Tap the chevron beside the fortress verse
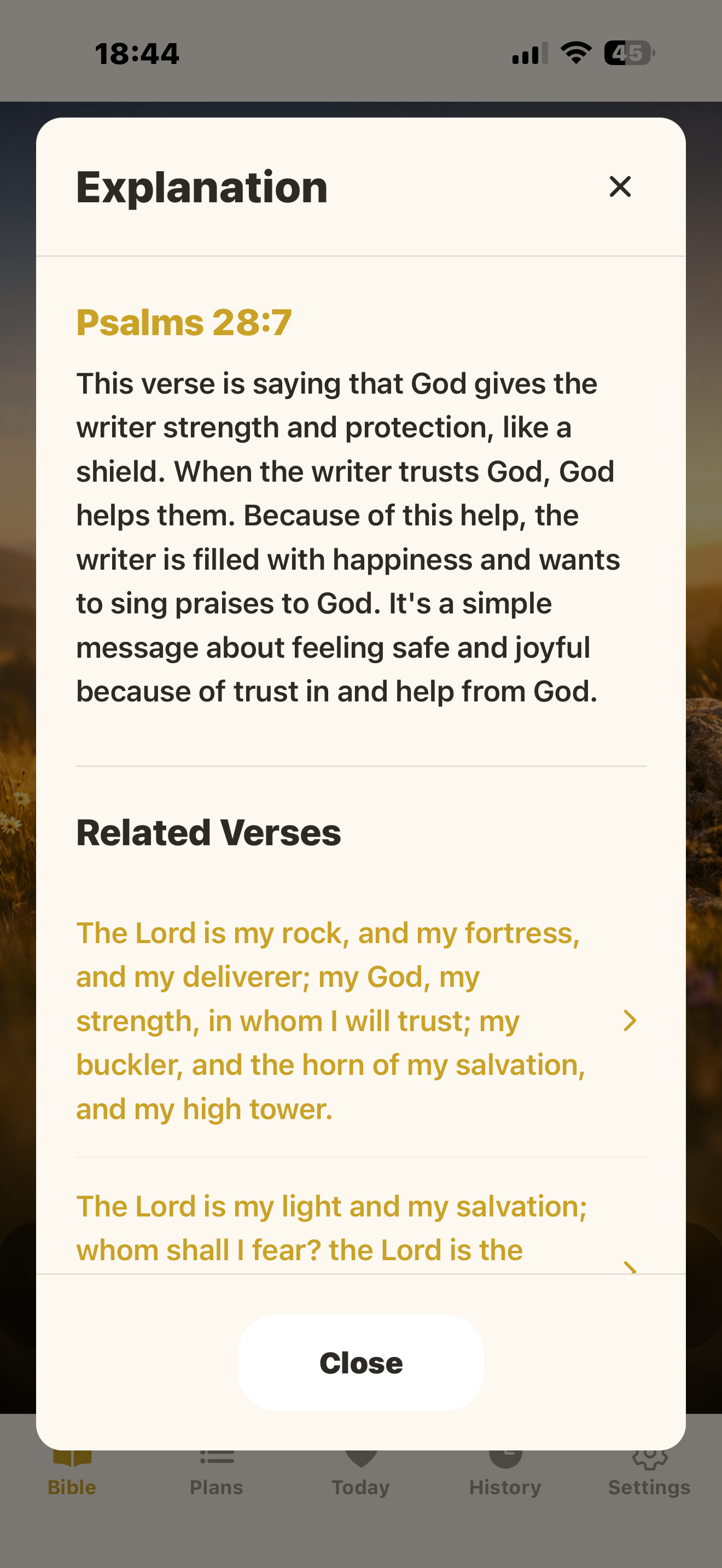The image size is (722, 1568). tap(631, 1020)
